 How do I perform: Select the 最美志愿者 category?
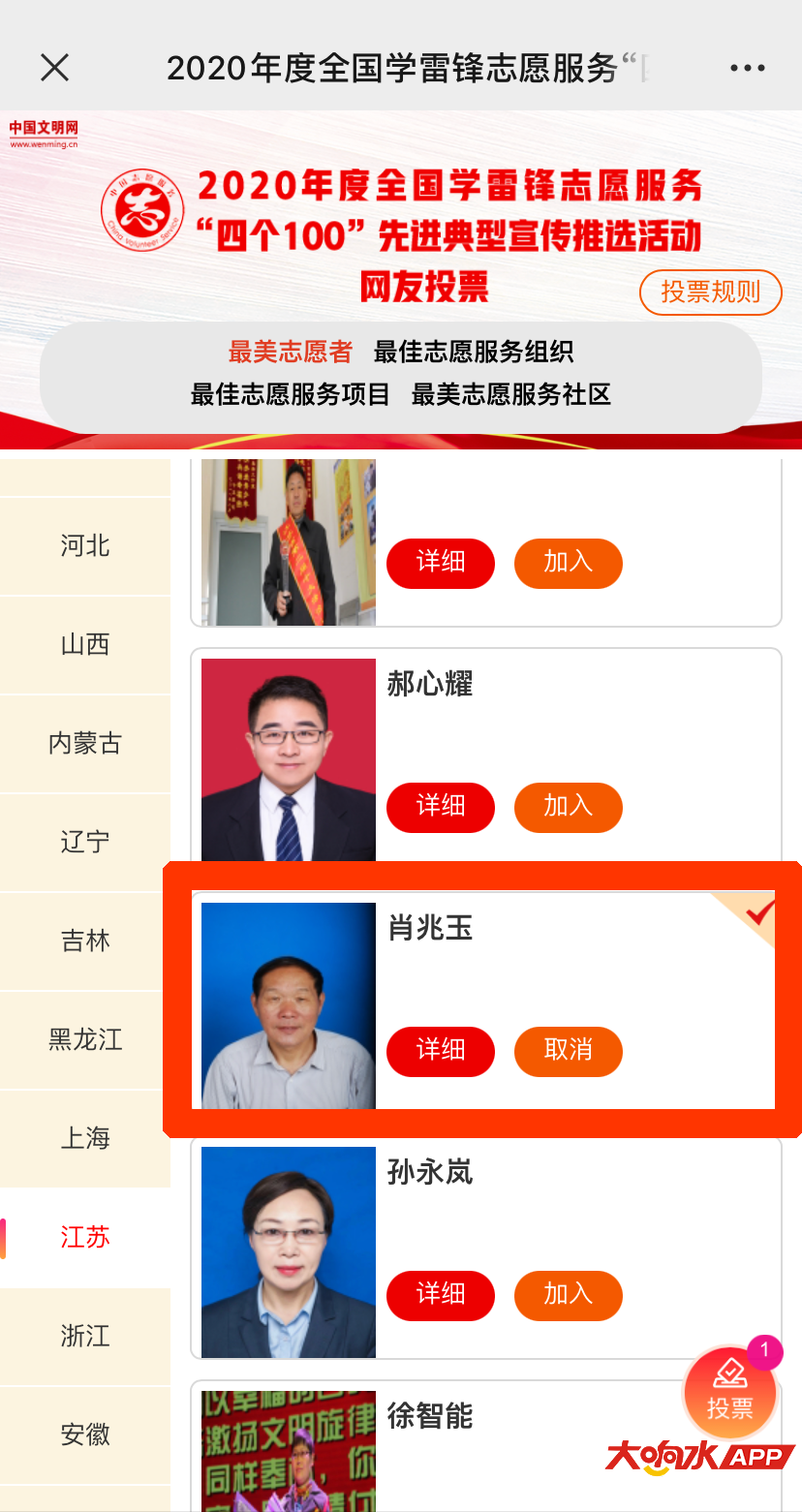[290, 352]
